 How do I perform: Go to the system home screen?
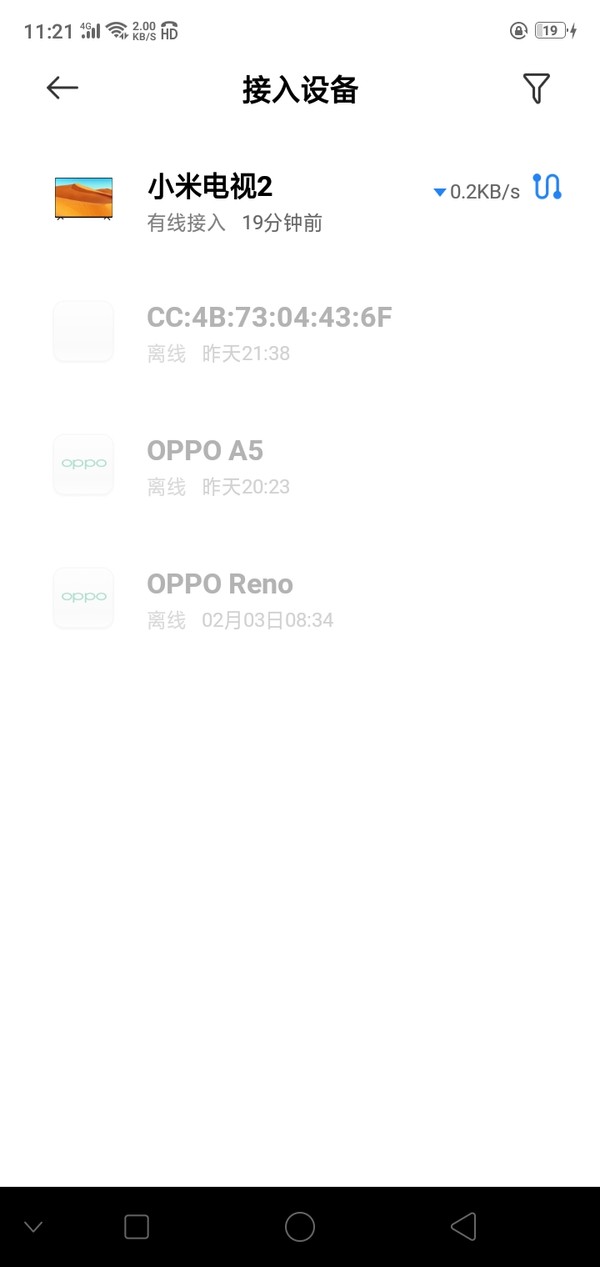[x=300, y=1227]
